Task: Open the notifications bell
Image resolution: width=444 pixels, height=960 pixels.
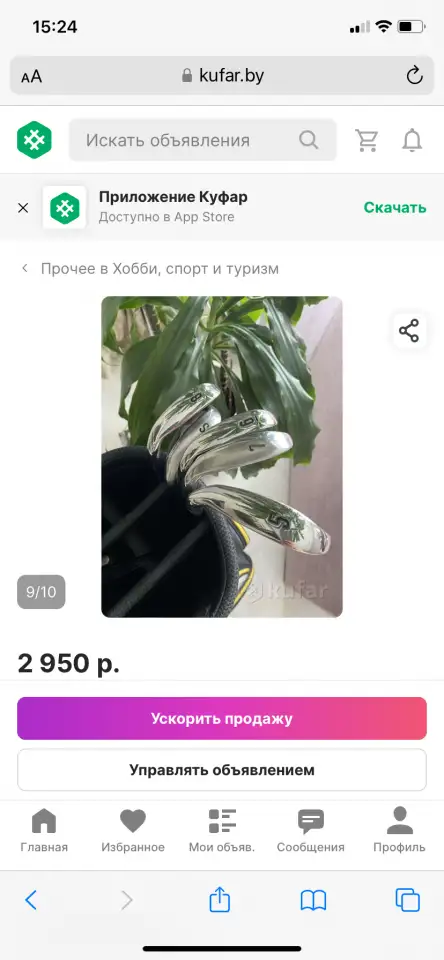Action: [412, 140]
